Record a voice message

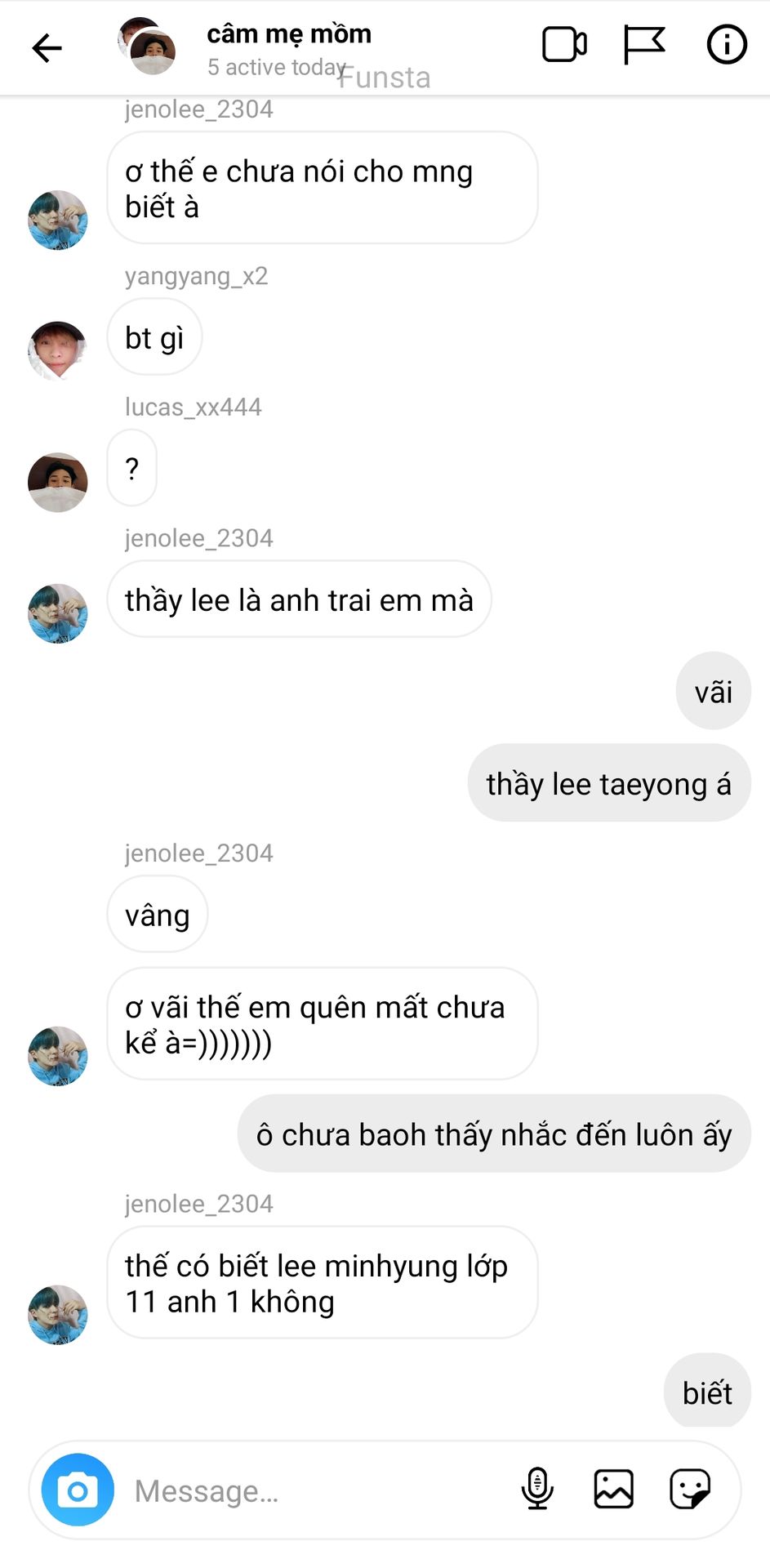tap(536, 1489)
